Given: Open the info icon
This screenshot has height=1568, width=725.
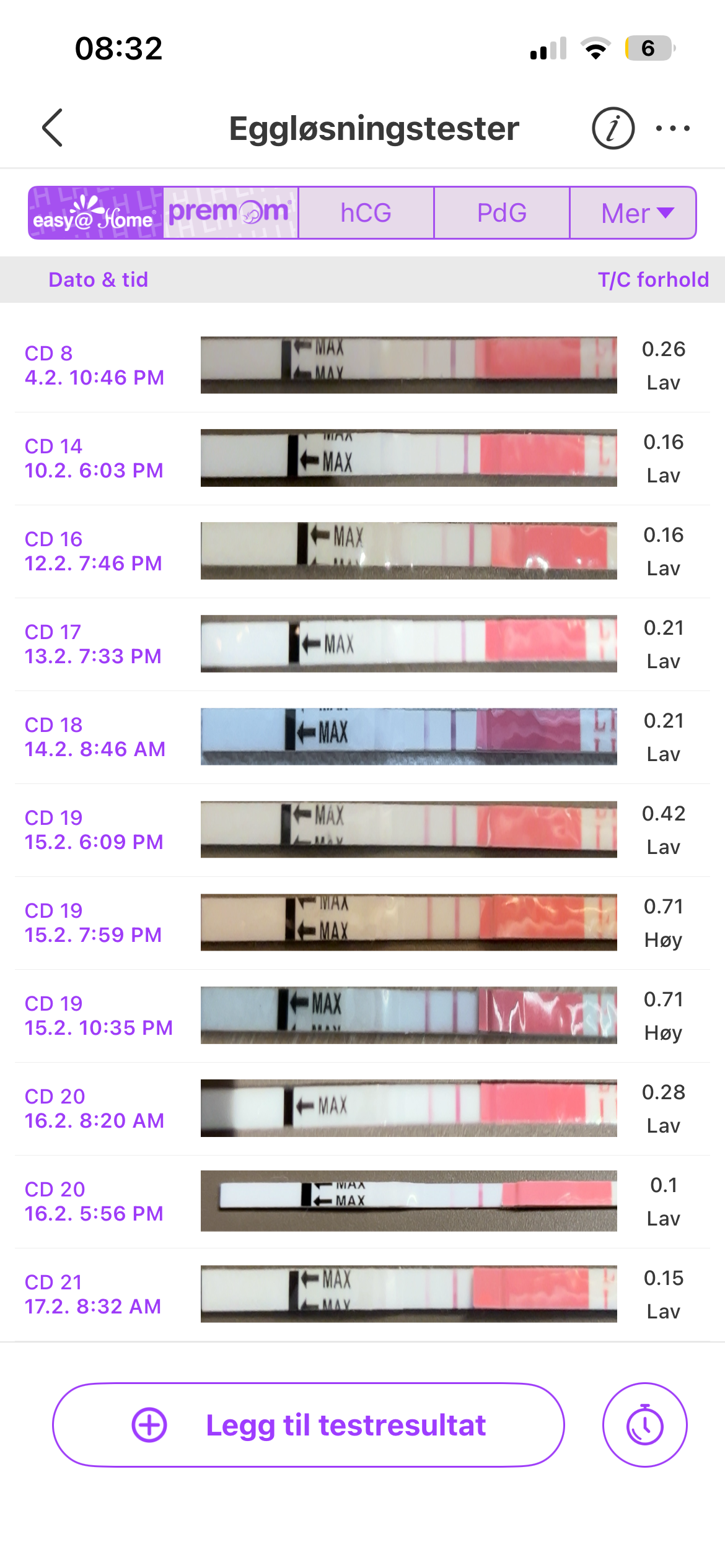Looking at the screenshot, I should point(613,128).
